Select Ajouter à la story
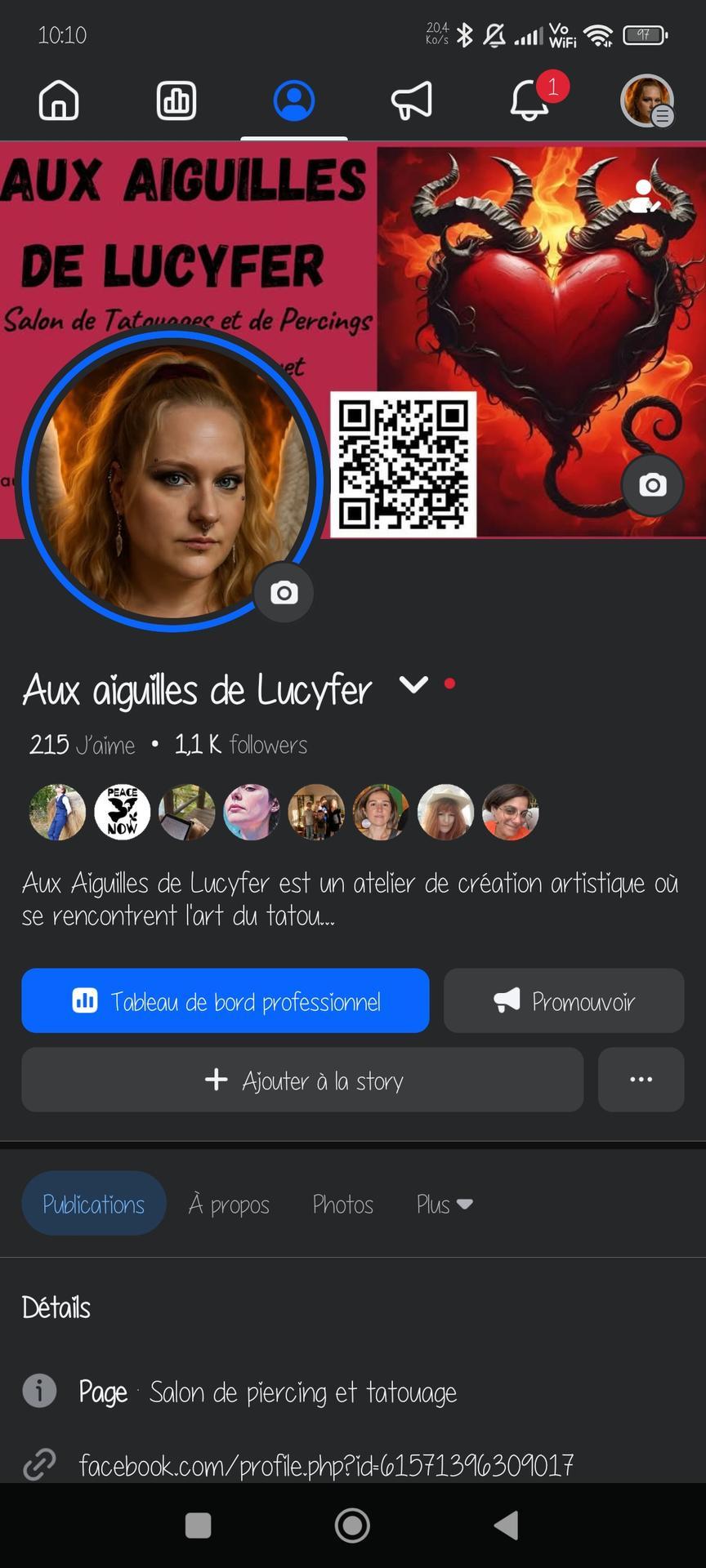 point(302,1080)
